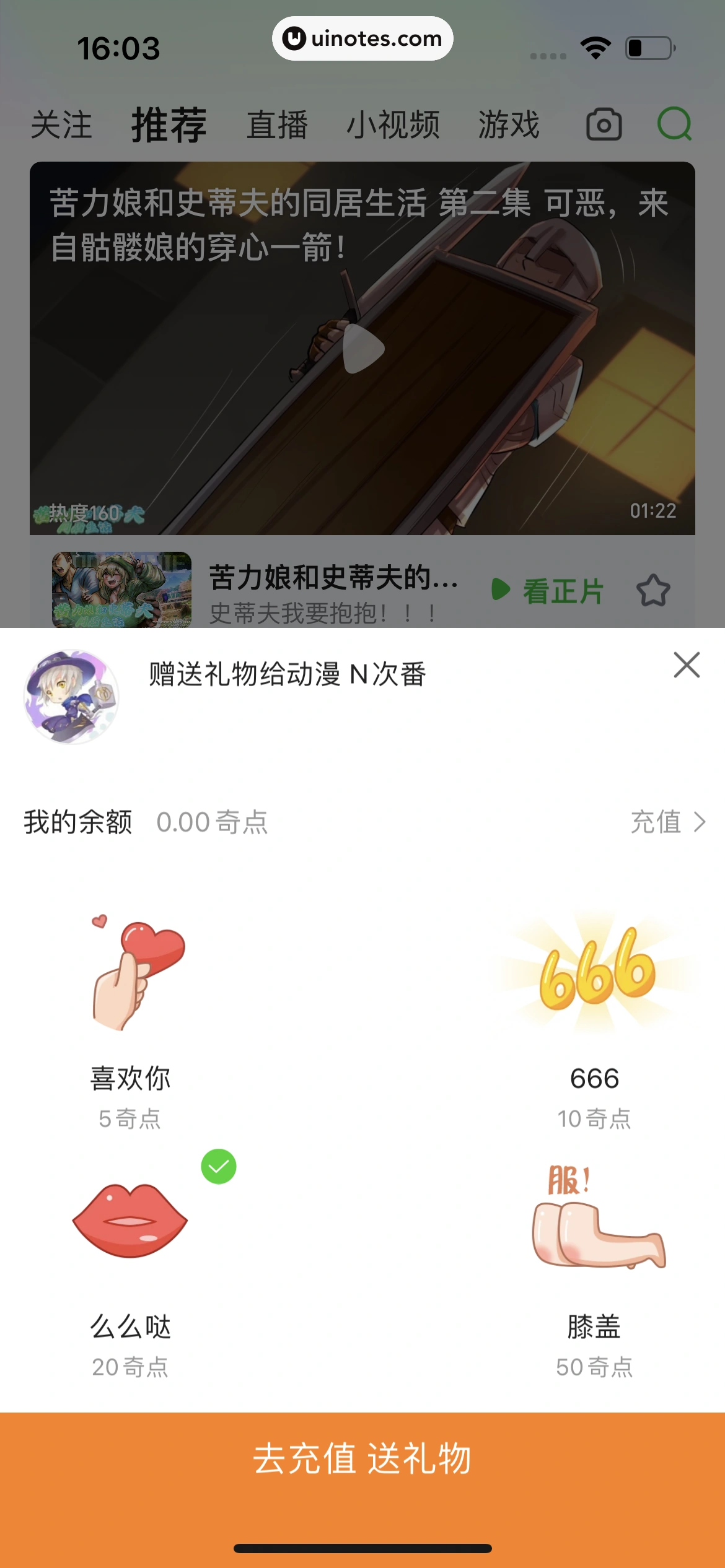Open the 小视频 tab
Viewport: 725px width, 1568px height.
393,124
